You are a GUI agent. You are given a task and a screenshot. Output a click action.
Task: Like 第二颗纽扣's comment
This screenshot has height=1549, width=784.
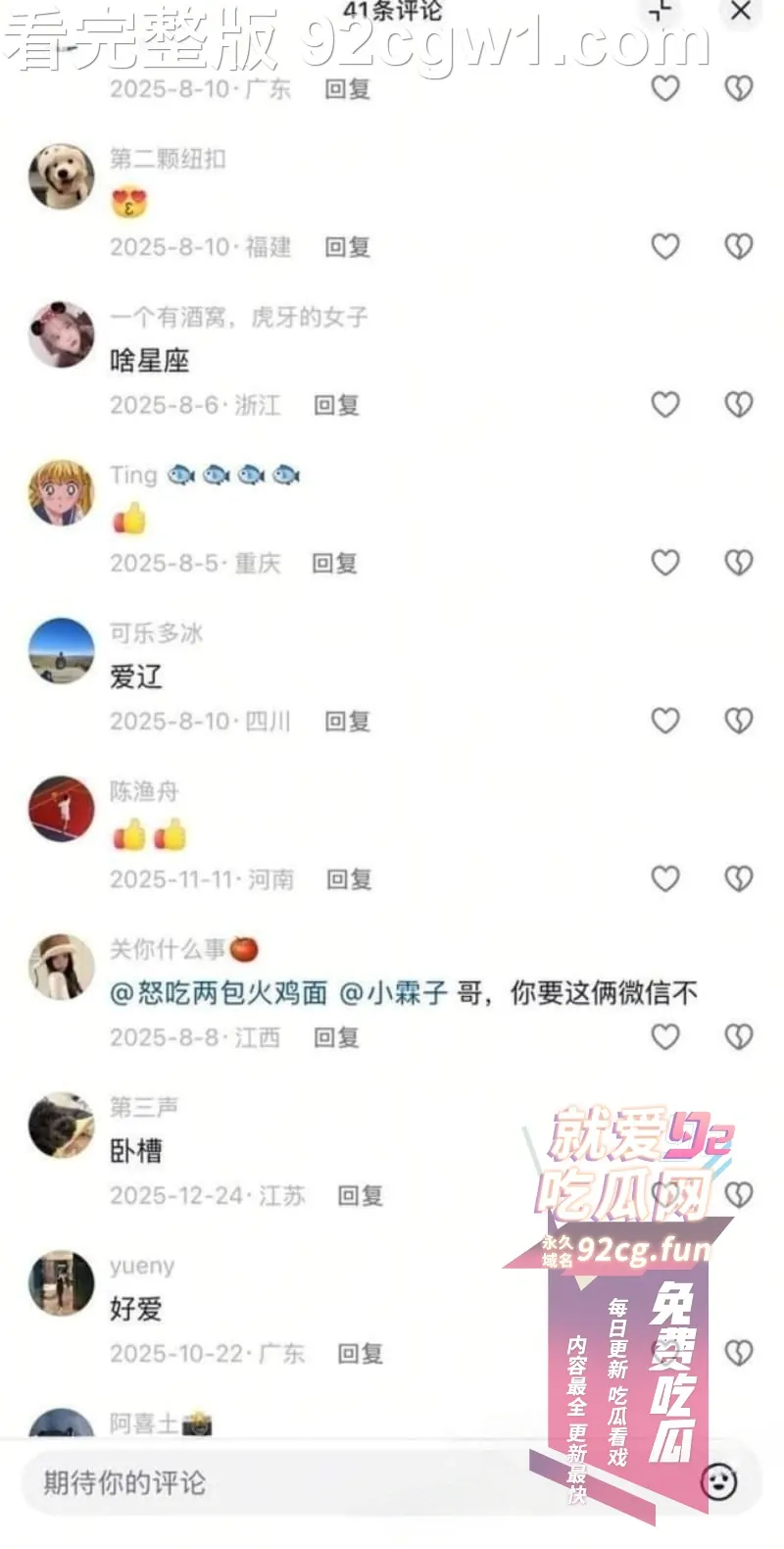pyautogui.click(x=665, y=246)
